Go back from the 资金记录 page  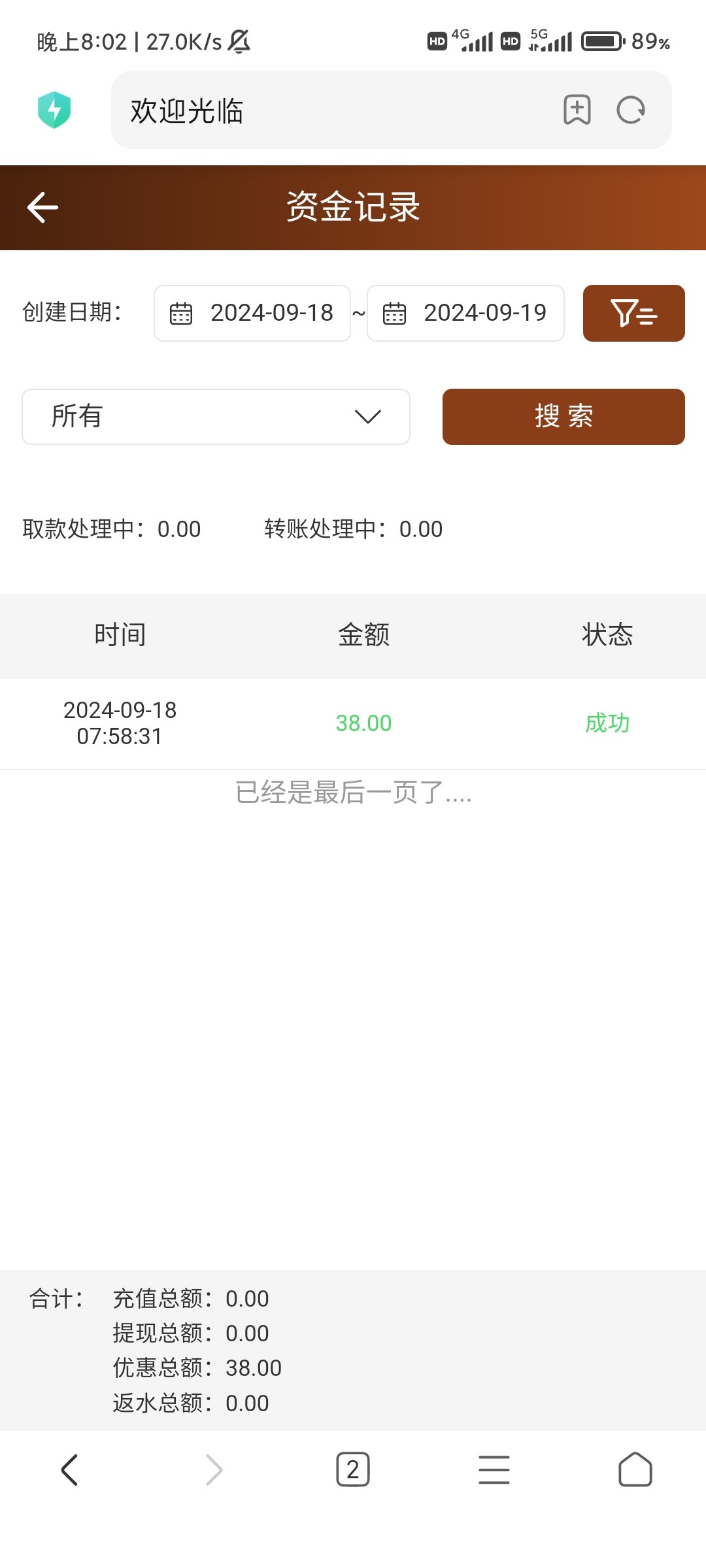[x=43, y=208]
